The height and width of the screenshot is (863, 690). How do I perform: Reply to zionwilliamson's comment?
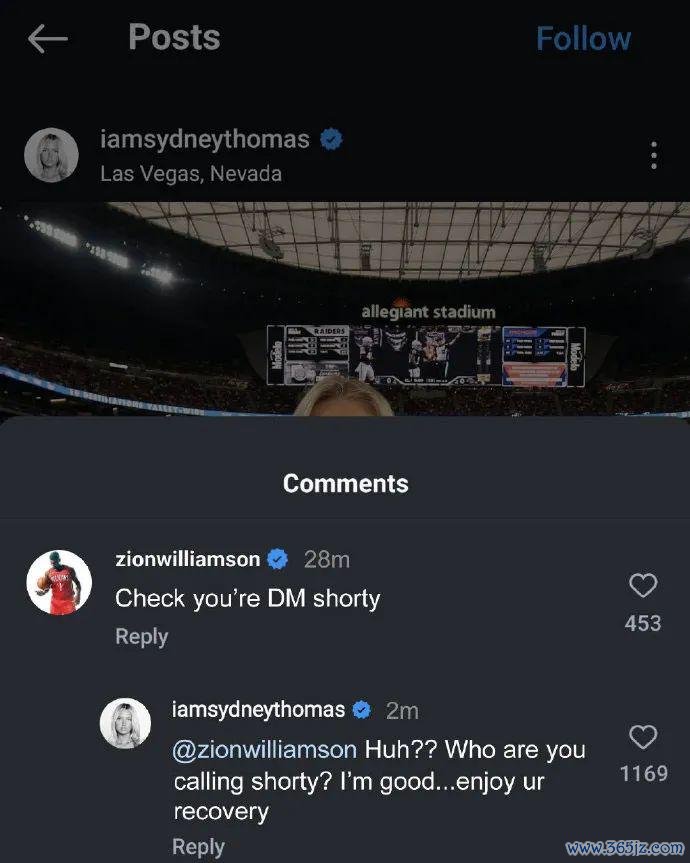point(141,637)
